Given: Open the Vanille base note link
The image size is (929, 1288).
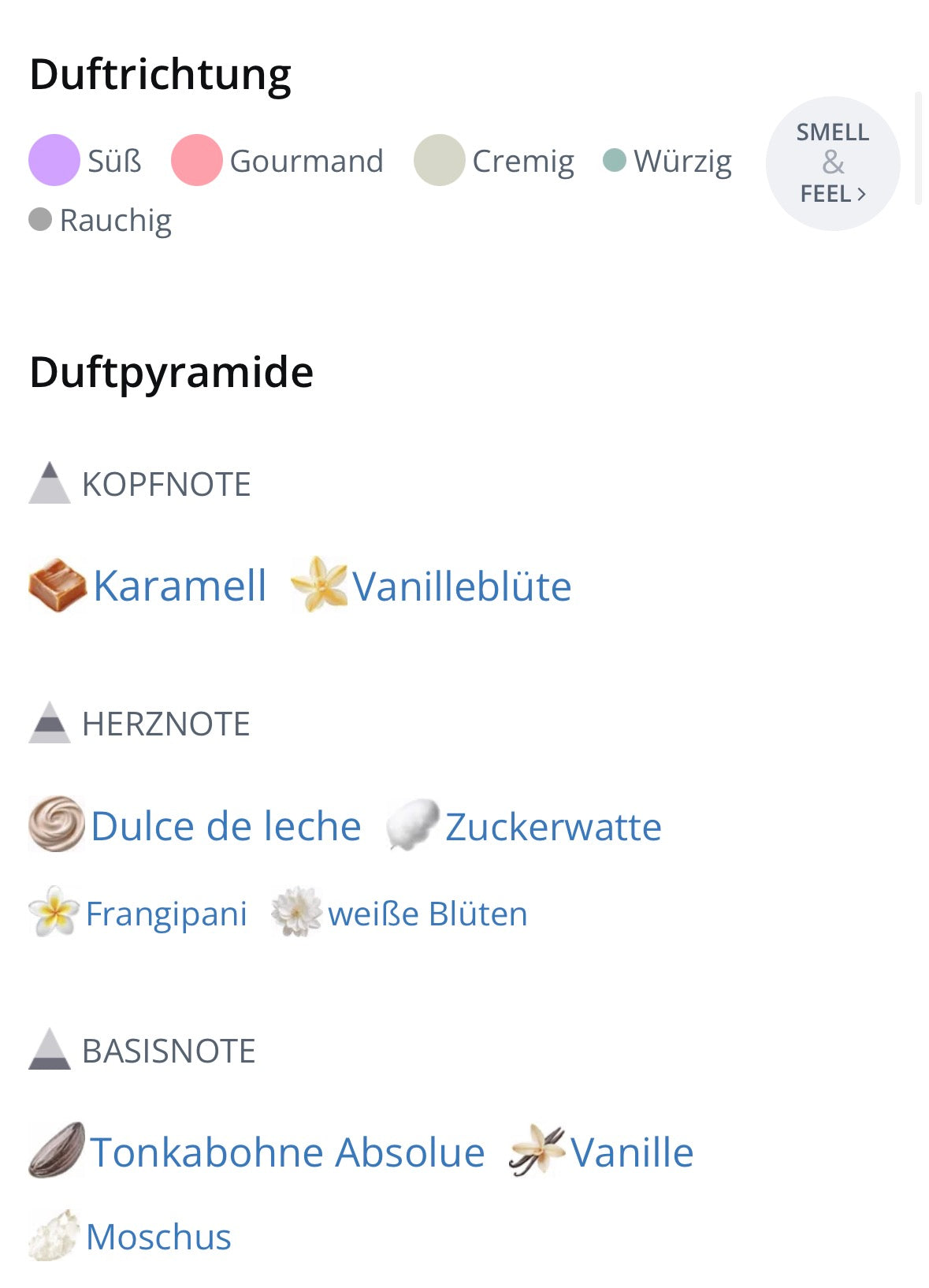Looking at the screenshot, I should pos(631,1152).
